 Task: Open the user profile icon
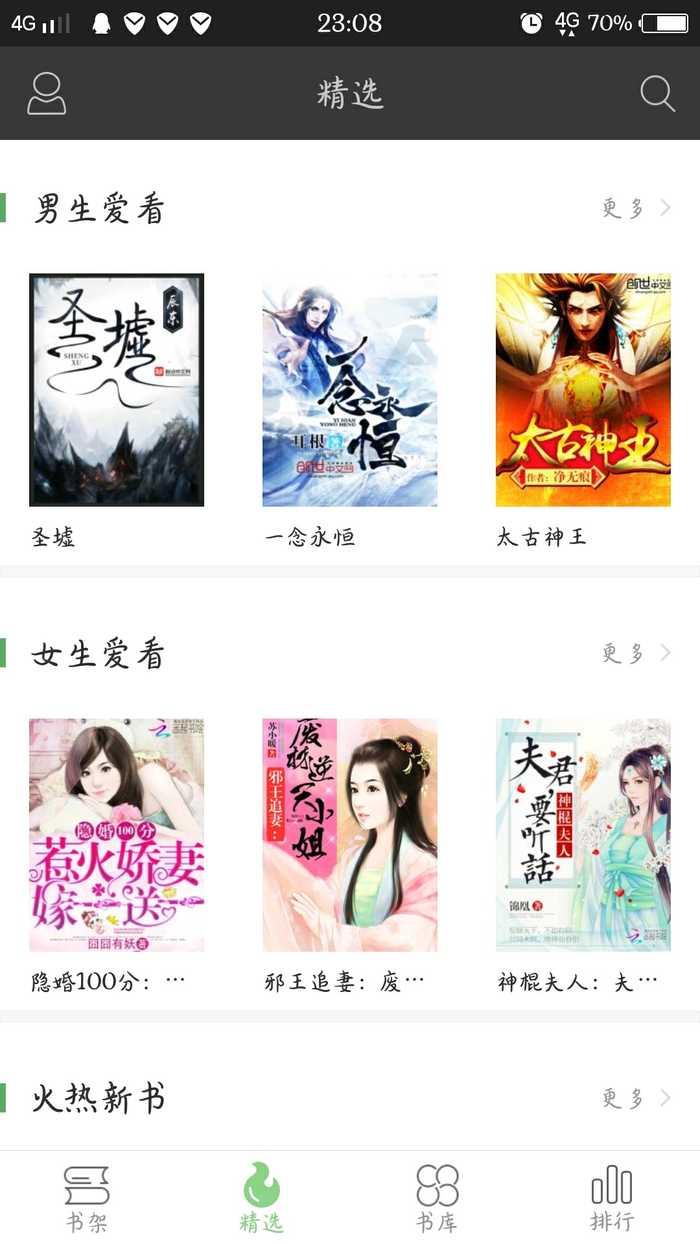click(46, 93)
